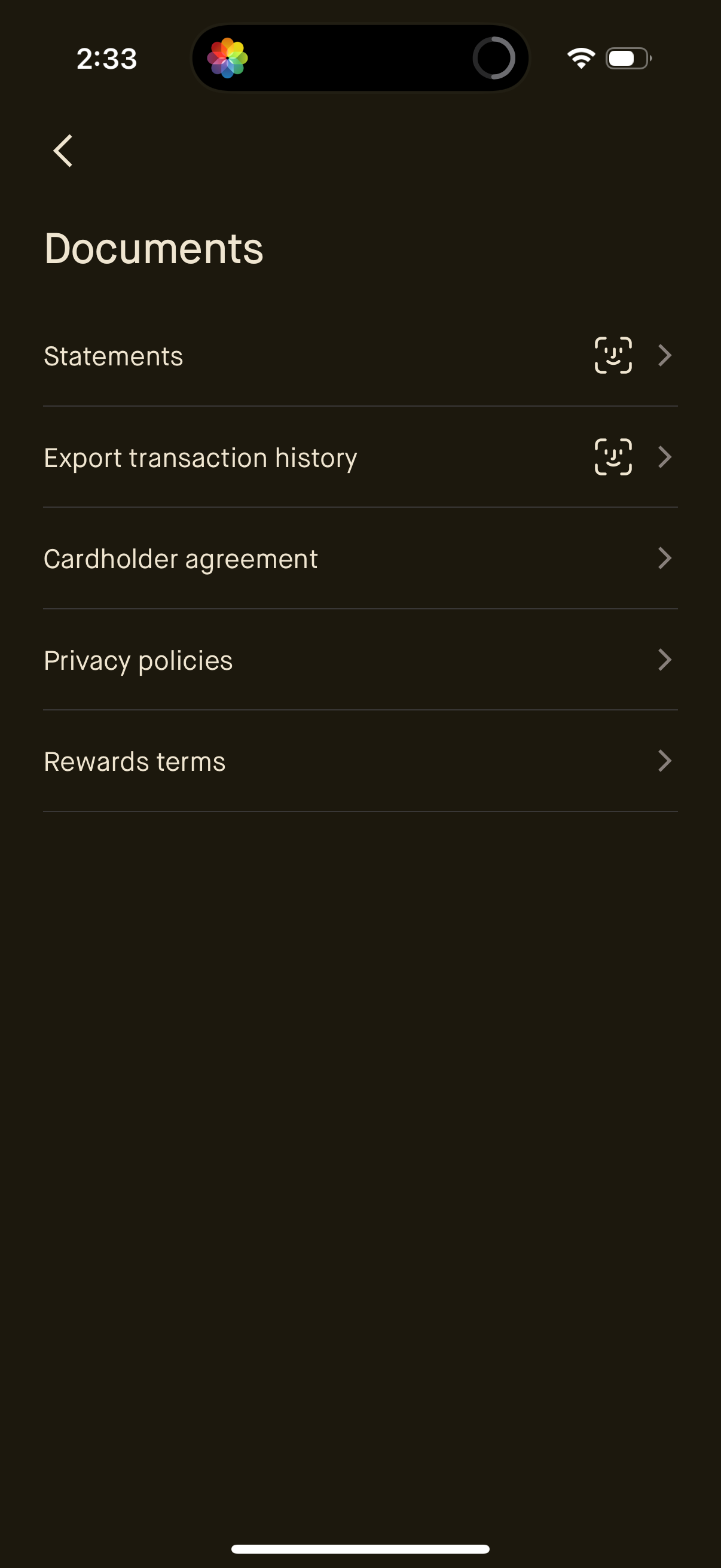Tap the back arrow to leave Documents
This screenshot has width=721, height=1568.
click(x=63, y=150)
